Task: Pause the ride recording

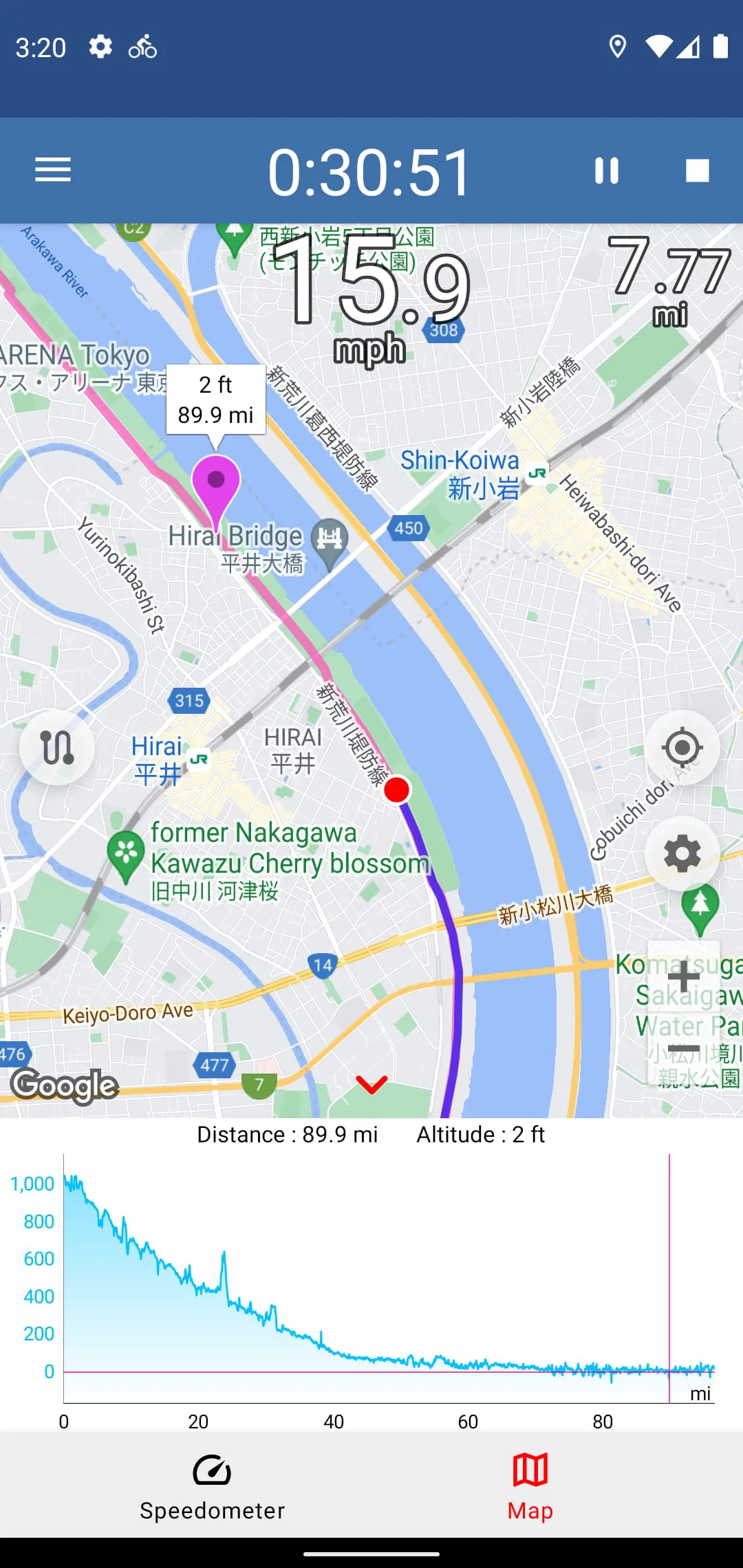Action: 606,171
